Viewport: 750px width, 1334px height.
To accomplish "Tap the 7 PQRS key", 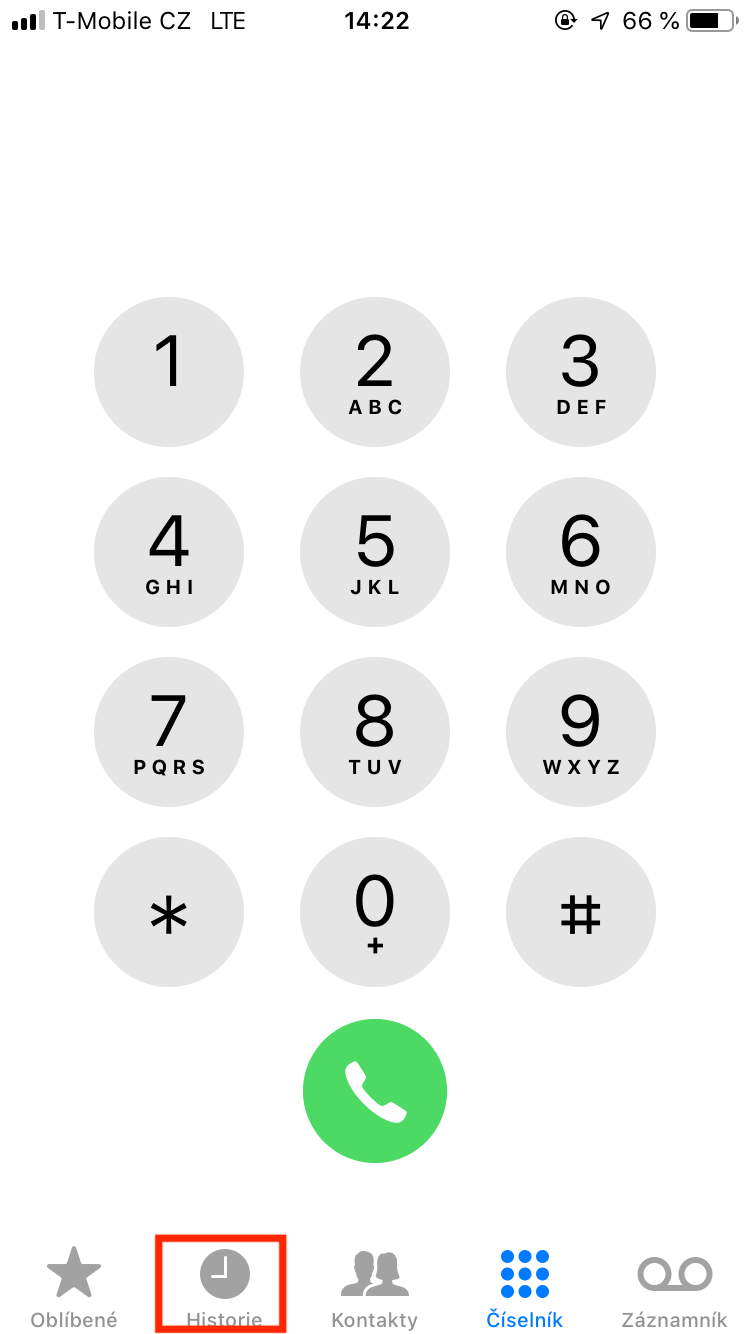I will 169,732.
